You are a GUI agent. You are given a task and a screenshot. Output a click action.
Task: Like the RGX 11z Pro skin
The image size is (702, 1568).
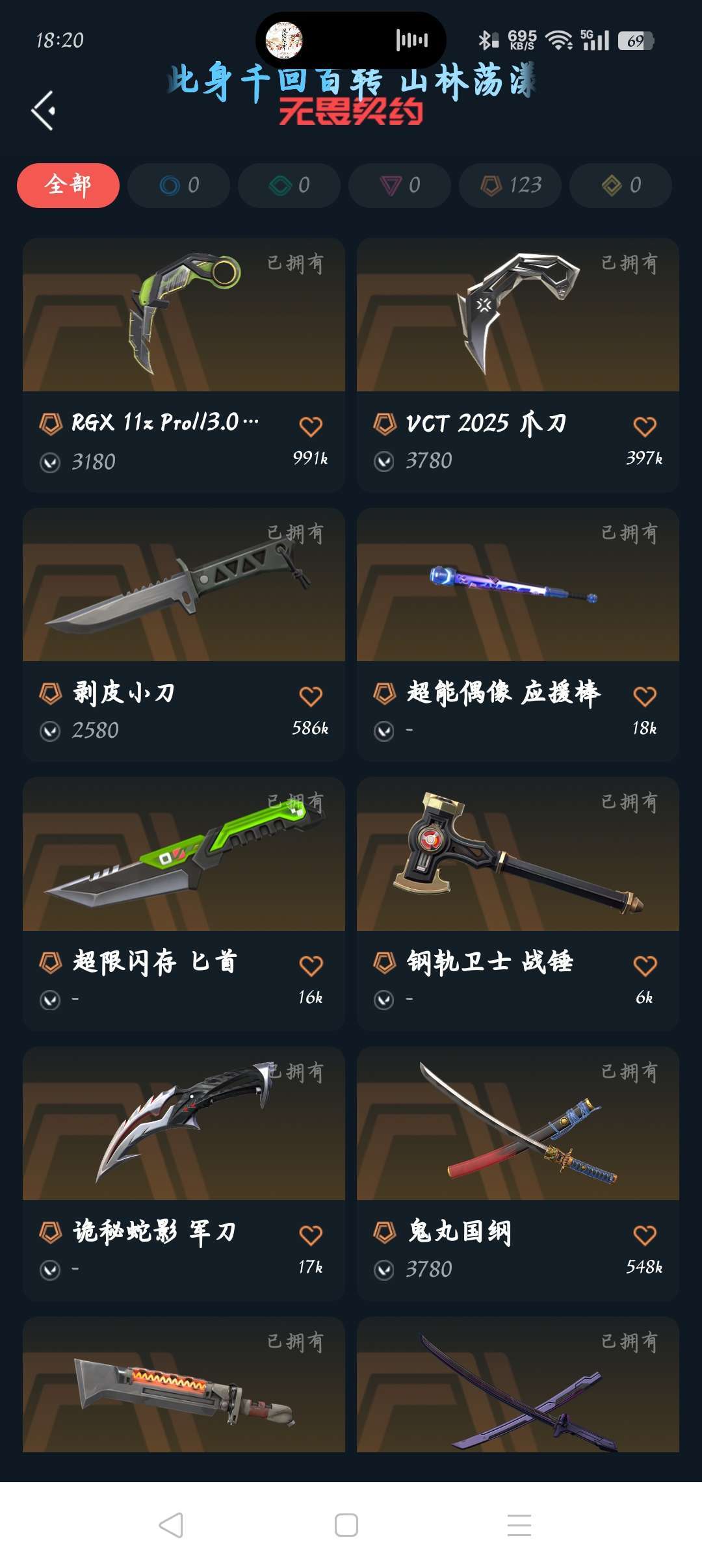pyautogui.click(x=311, y=426)
